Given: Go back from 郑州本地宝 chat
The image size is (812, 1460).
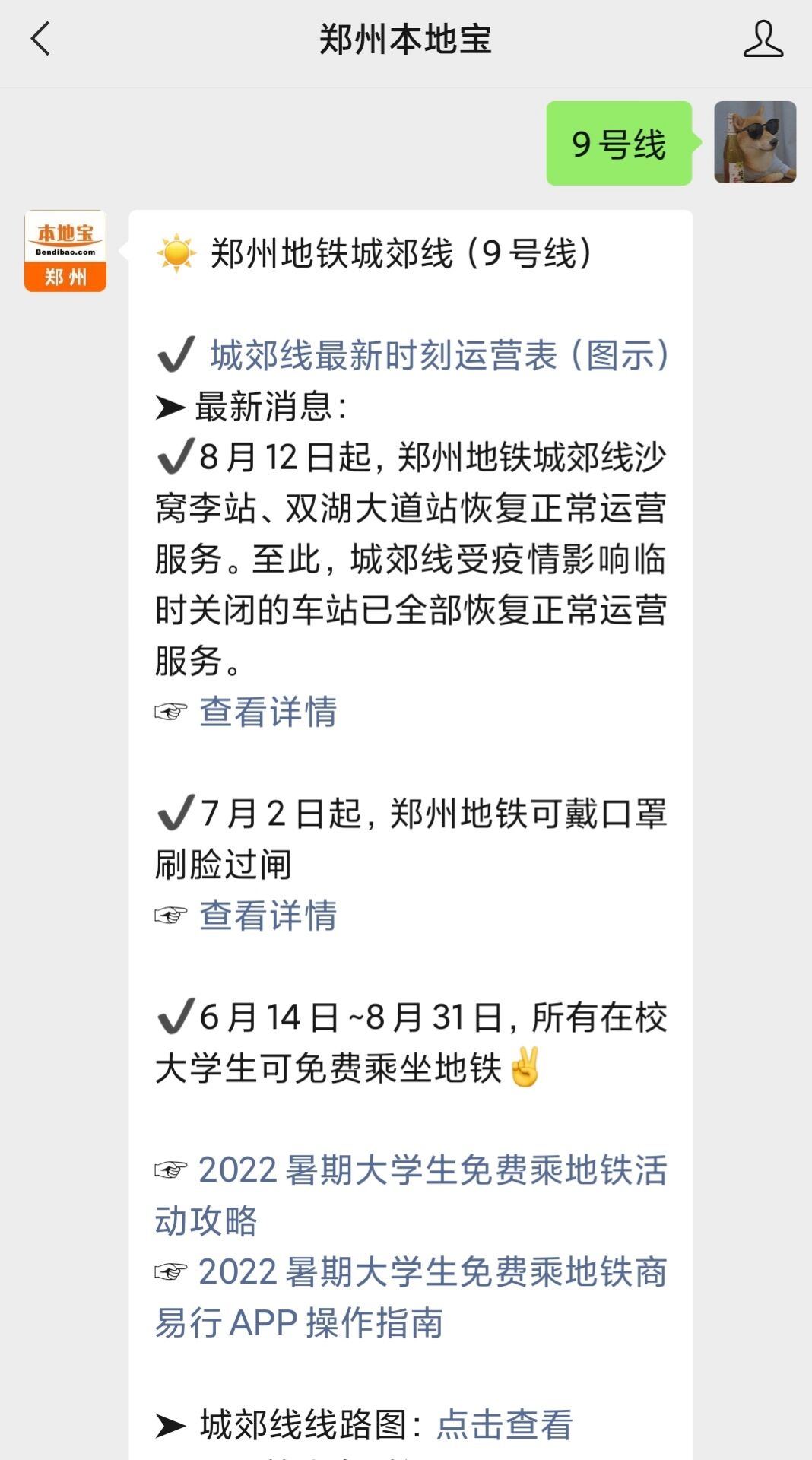Looking at the screenshot, I should pos(40,39).
